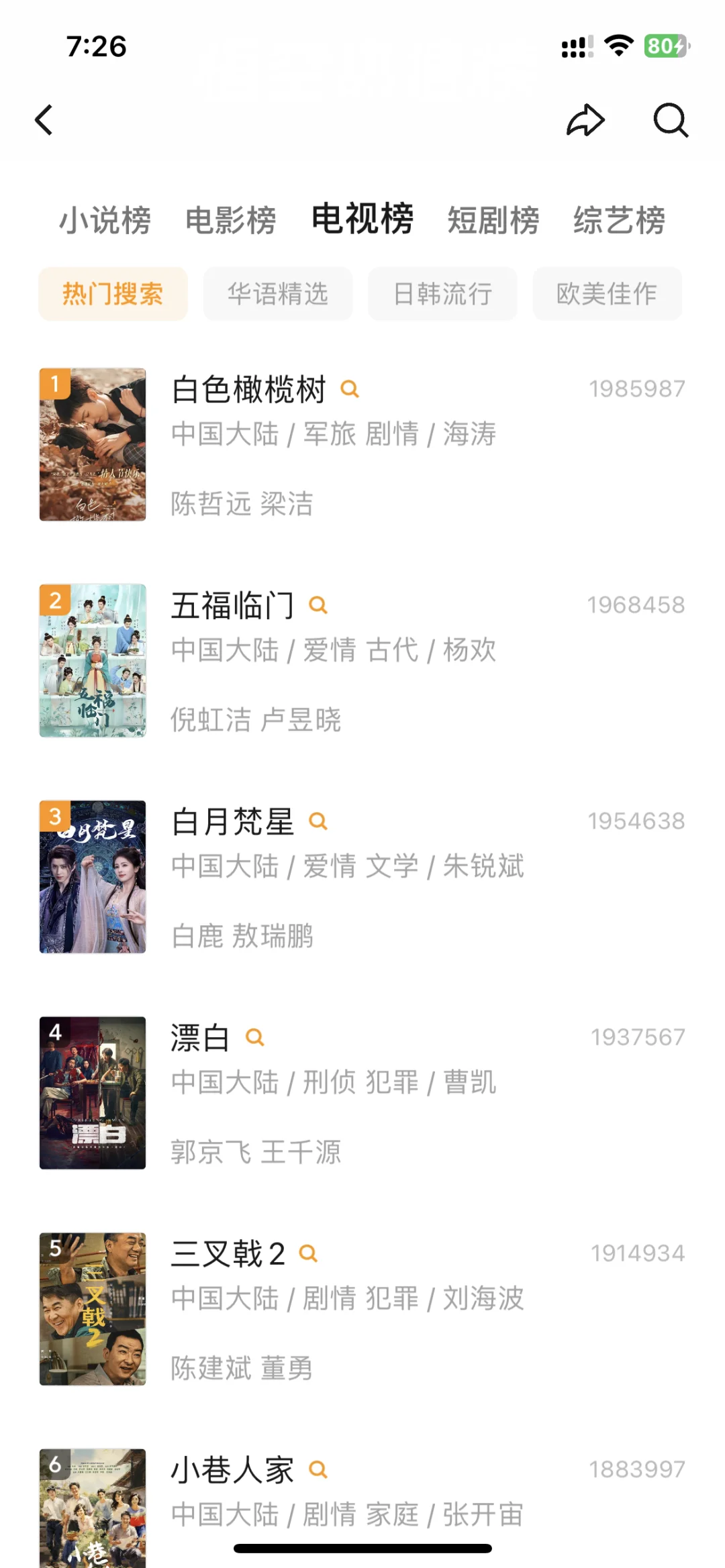Open the 白色橄榄树 entry
Image resolution: width=725 pixels, height=1568 pixels.
tap(248, 390)
